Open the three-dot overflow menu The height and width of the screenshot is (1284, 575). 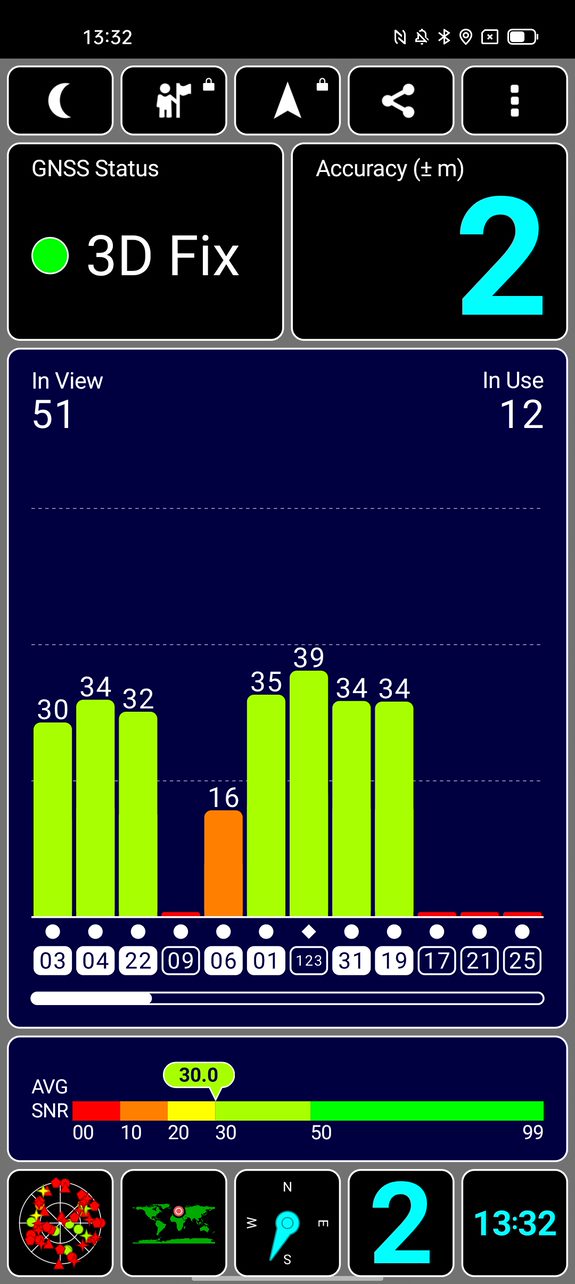coord(514,101)
